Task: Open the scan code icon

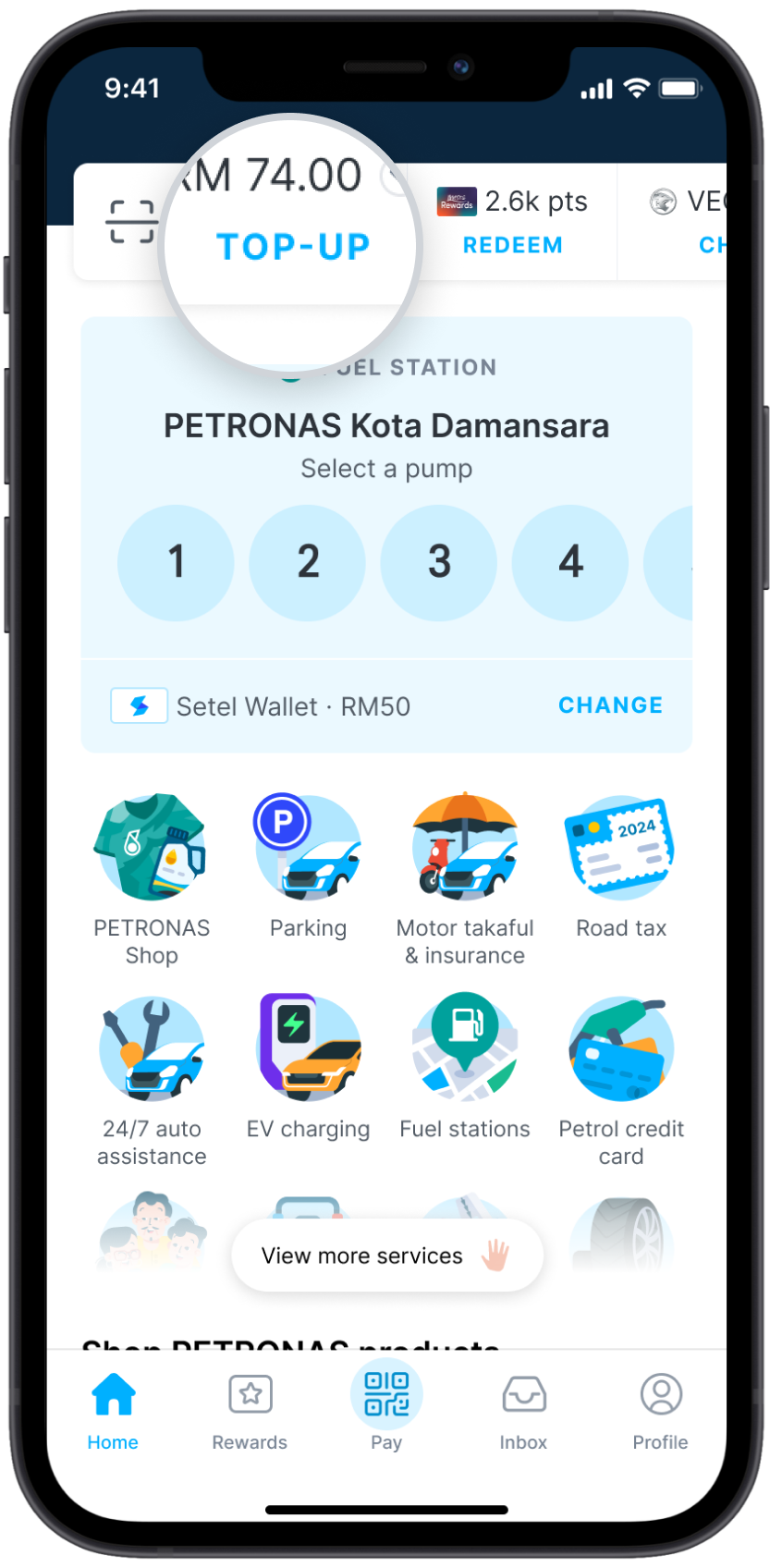Action: 130,222
